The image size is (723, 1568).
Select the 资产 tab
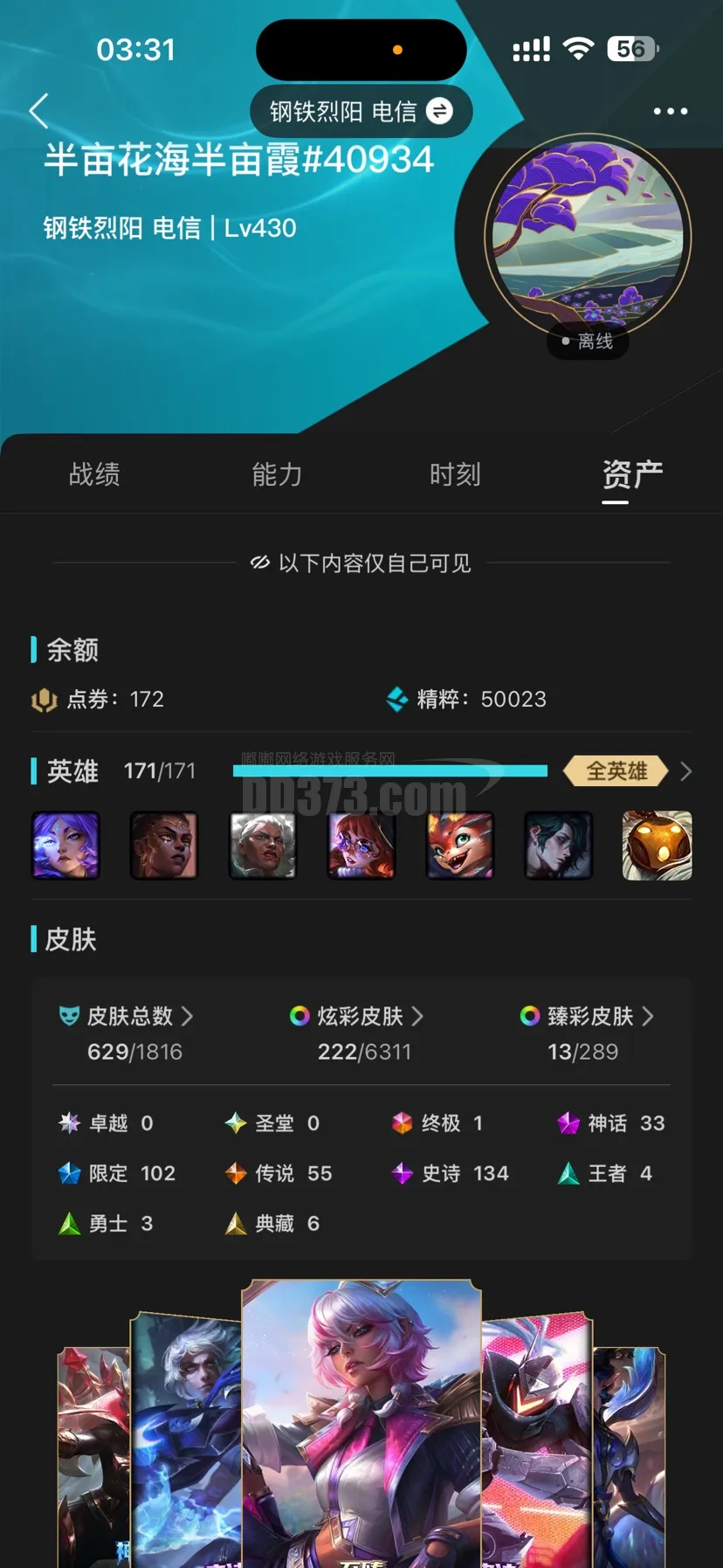[x=632, y=474]
